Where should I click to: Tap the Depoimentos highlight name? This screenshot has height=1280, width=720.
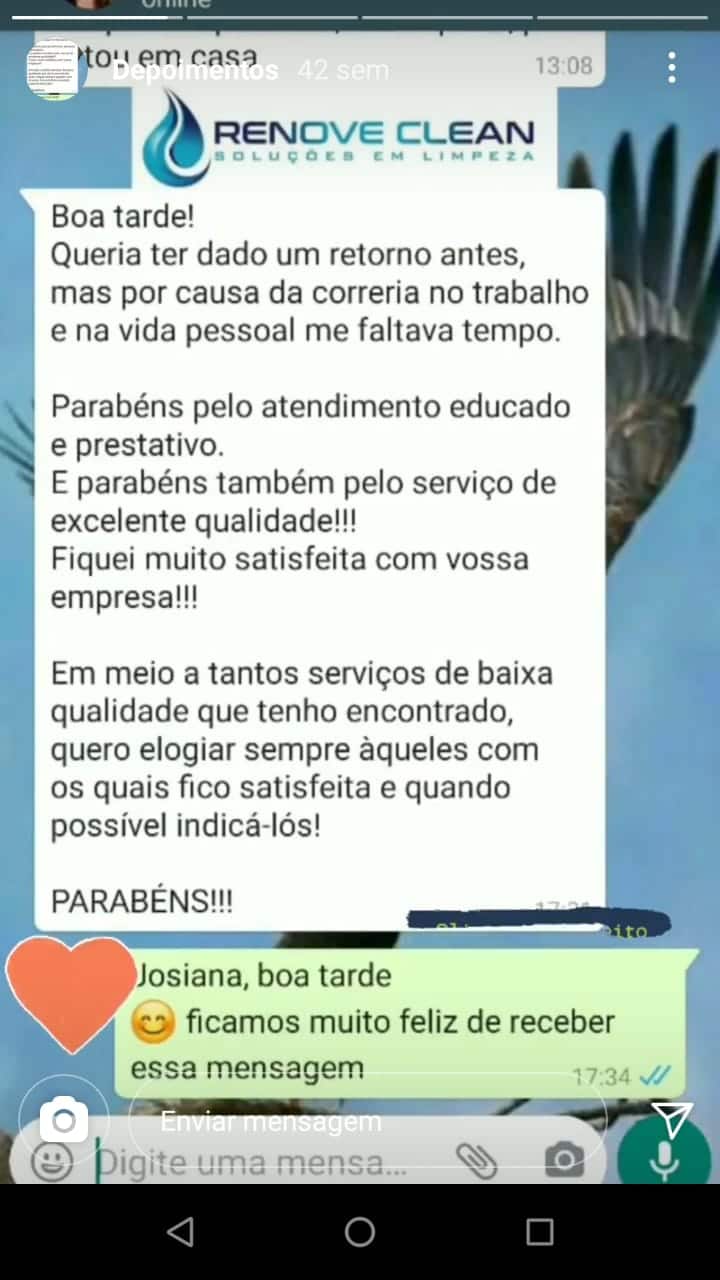(195, 71)
